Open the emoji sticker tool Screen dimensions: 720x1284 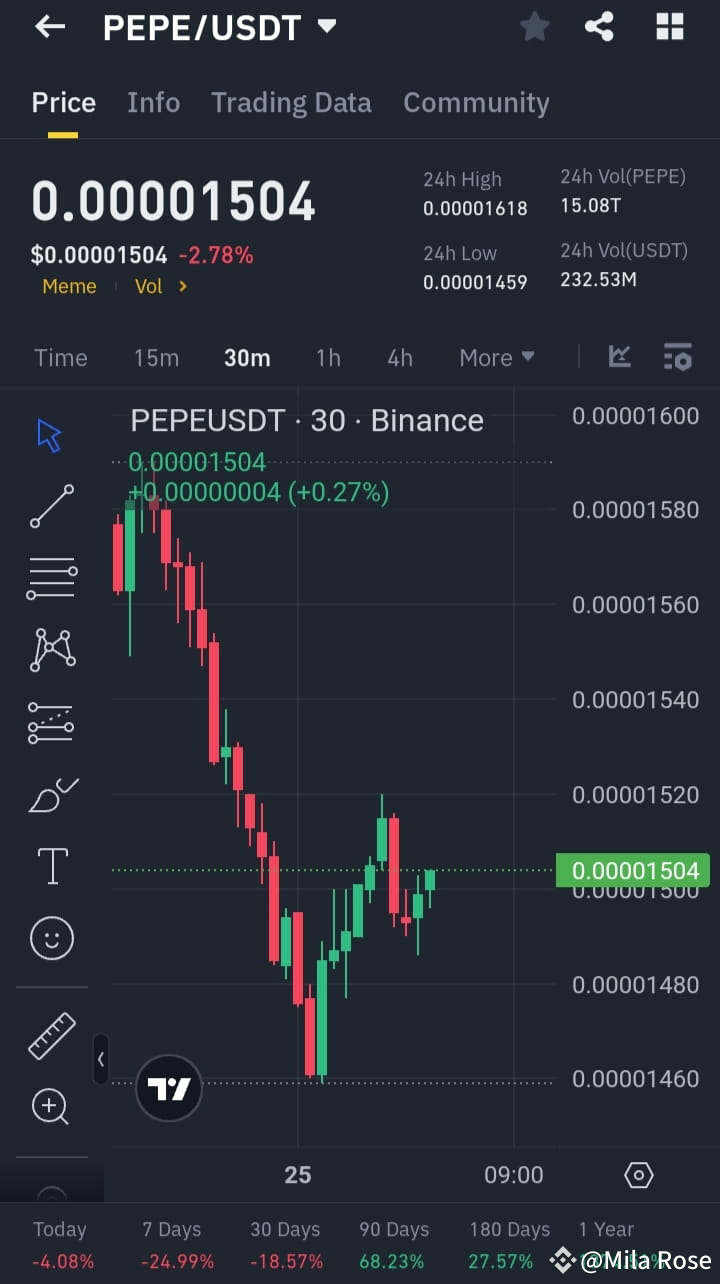52,938
